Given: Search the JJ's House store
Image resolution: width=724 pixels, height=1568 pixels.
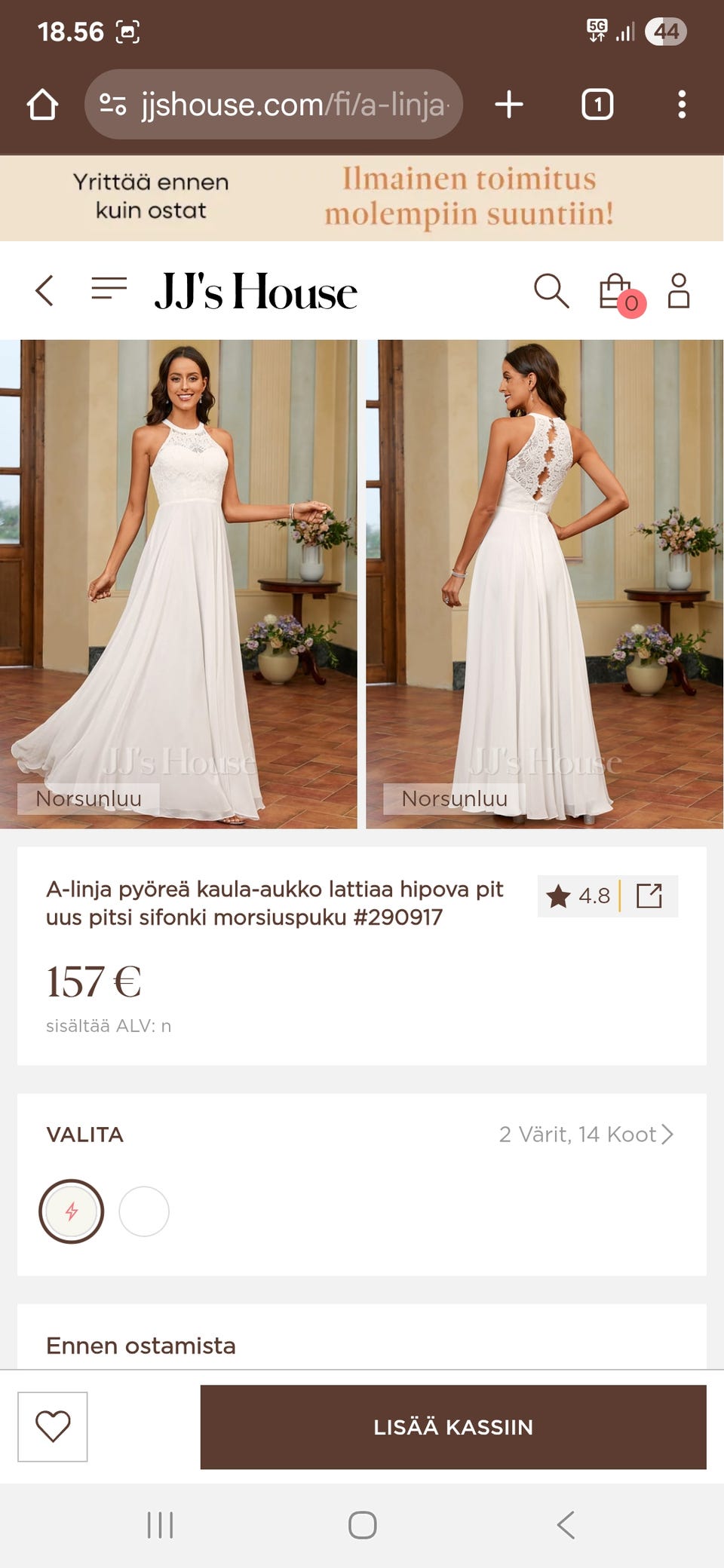Looking at the screenshot, I should coord(551,291).
